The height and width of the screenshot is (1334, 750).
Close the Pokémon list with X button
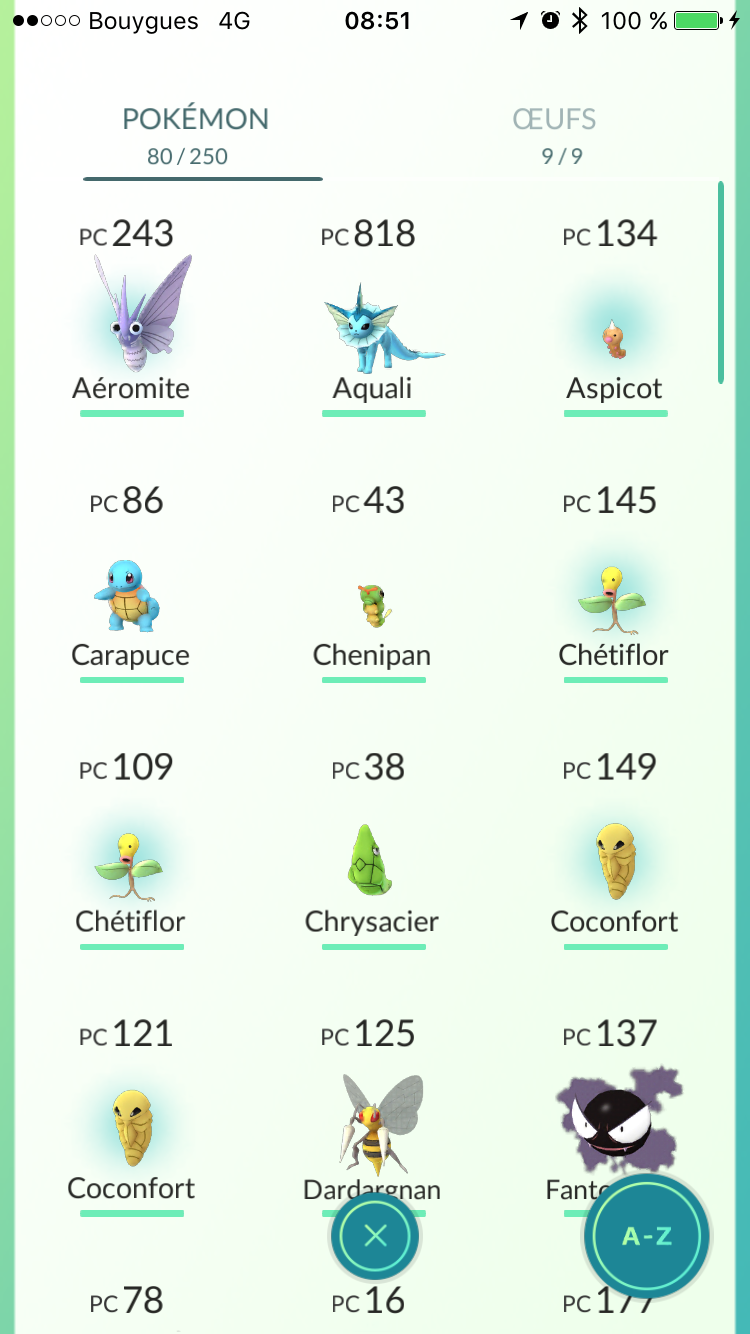click(376, 1237)
